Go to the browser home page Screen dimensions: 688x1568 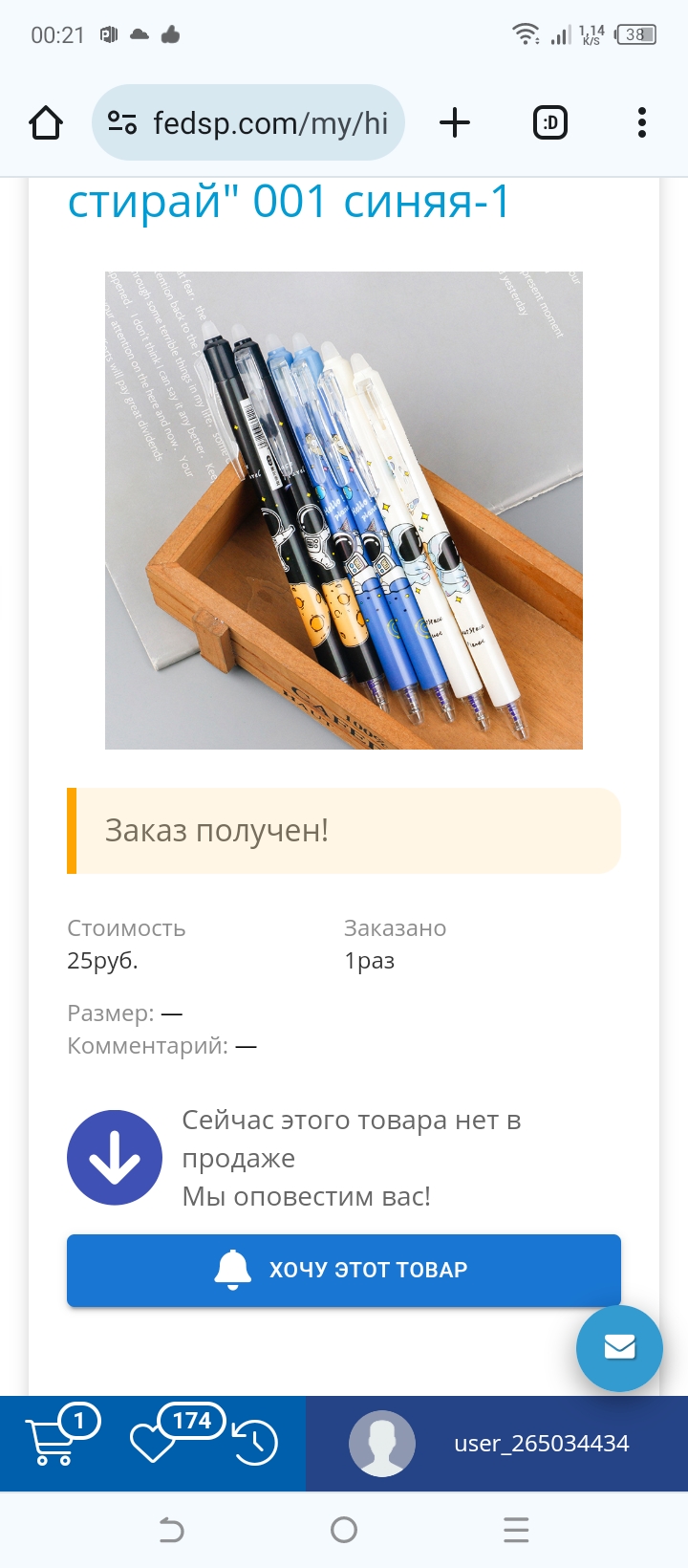[46, 123]
